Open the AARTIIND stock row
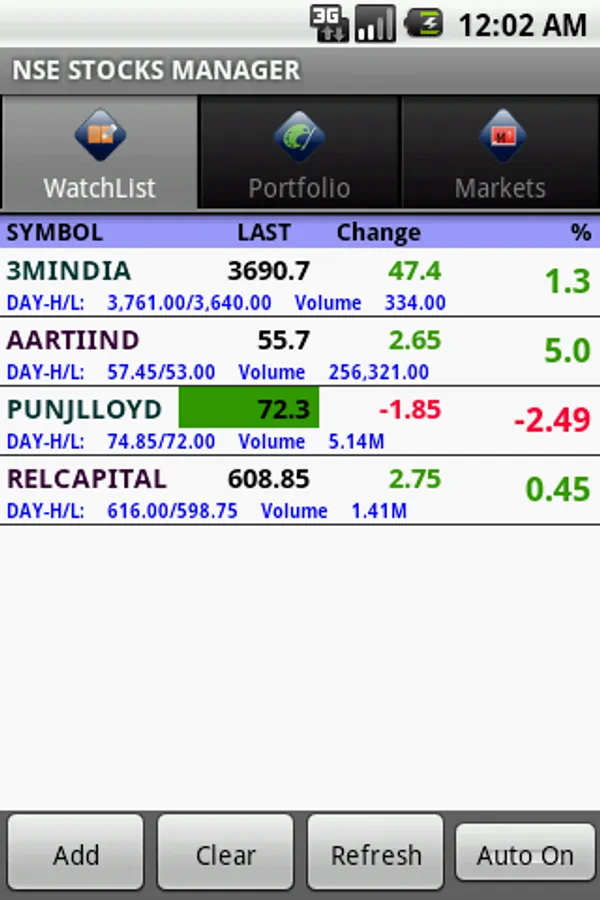600x900 pixels. 299,354
